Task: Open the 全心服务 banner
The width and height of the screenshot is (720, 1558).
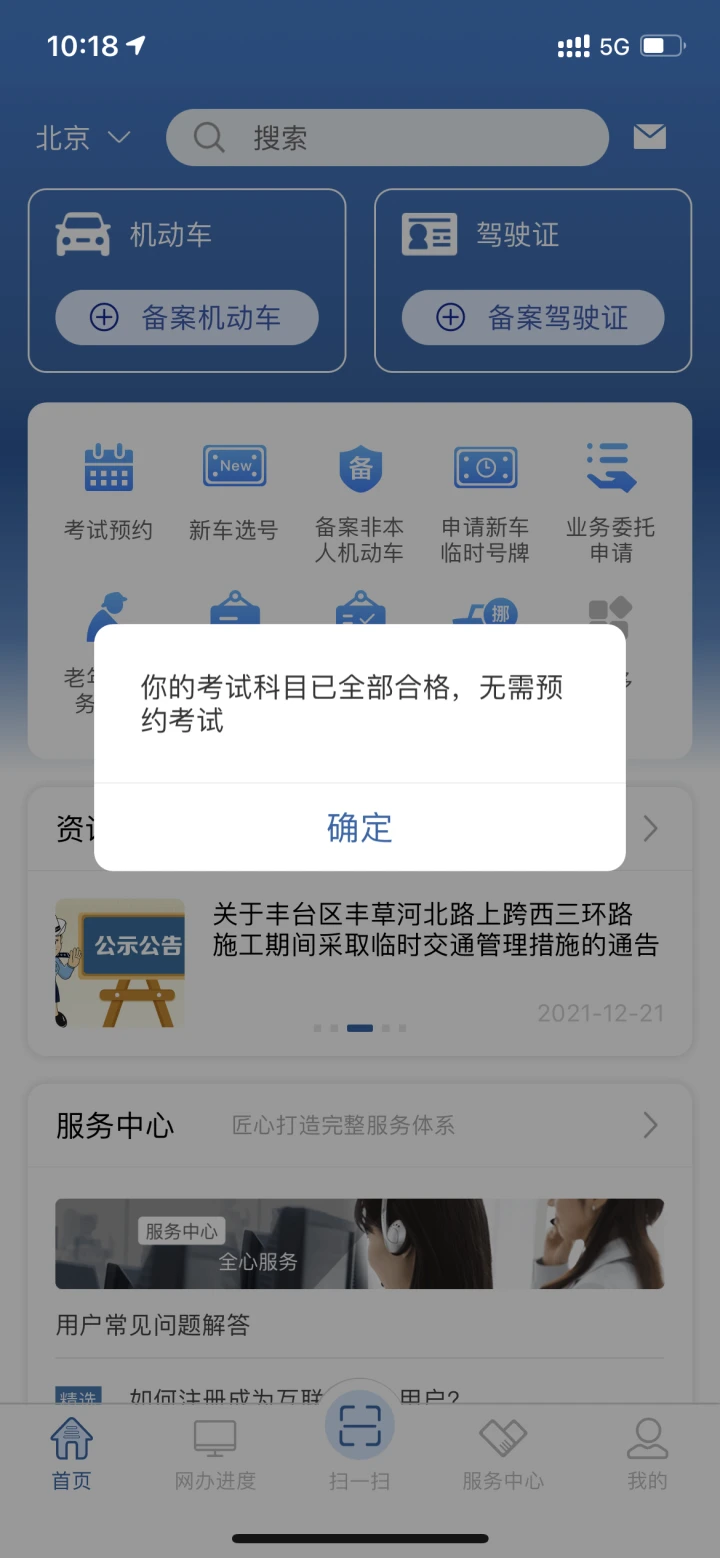Action: point(360,1243)
